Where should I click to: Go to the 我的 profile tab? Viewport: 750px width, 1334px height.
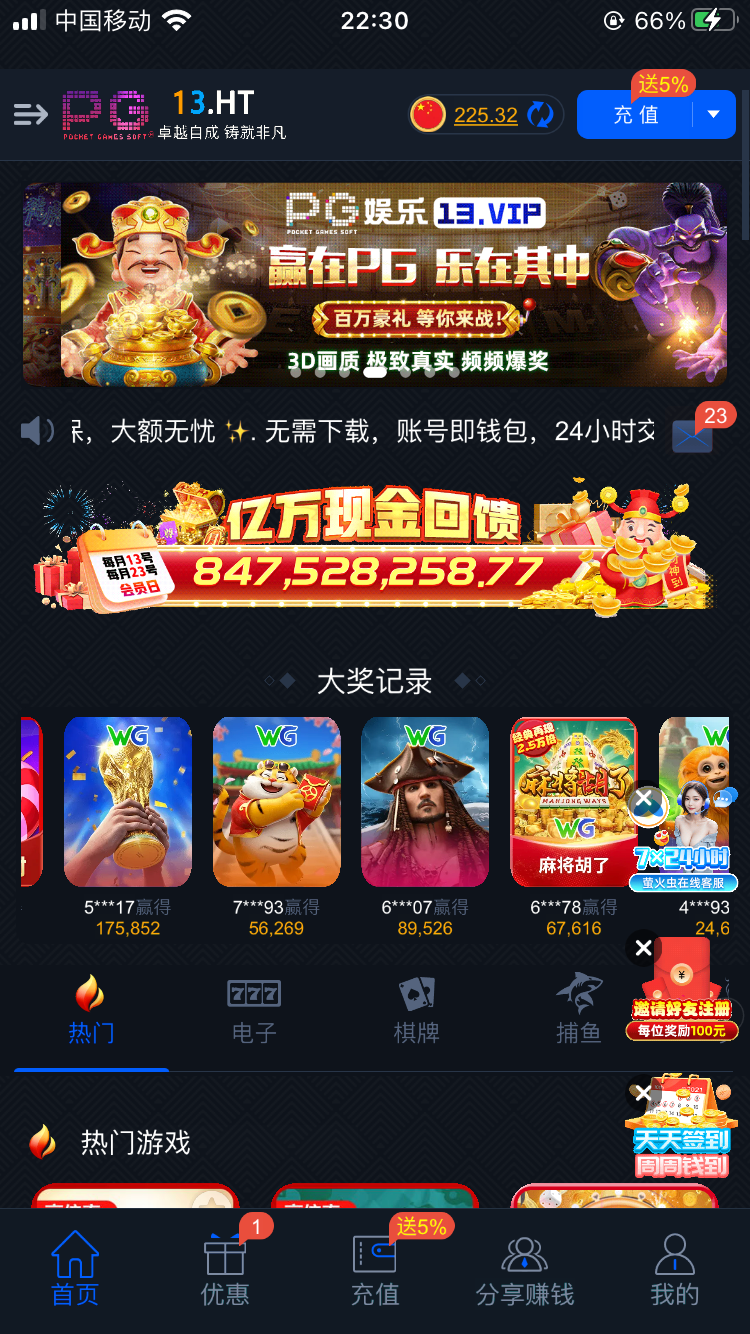675,1270
